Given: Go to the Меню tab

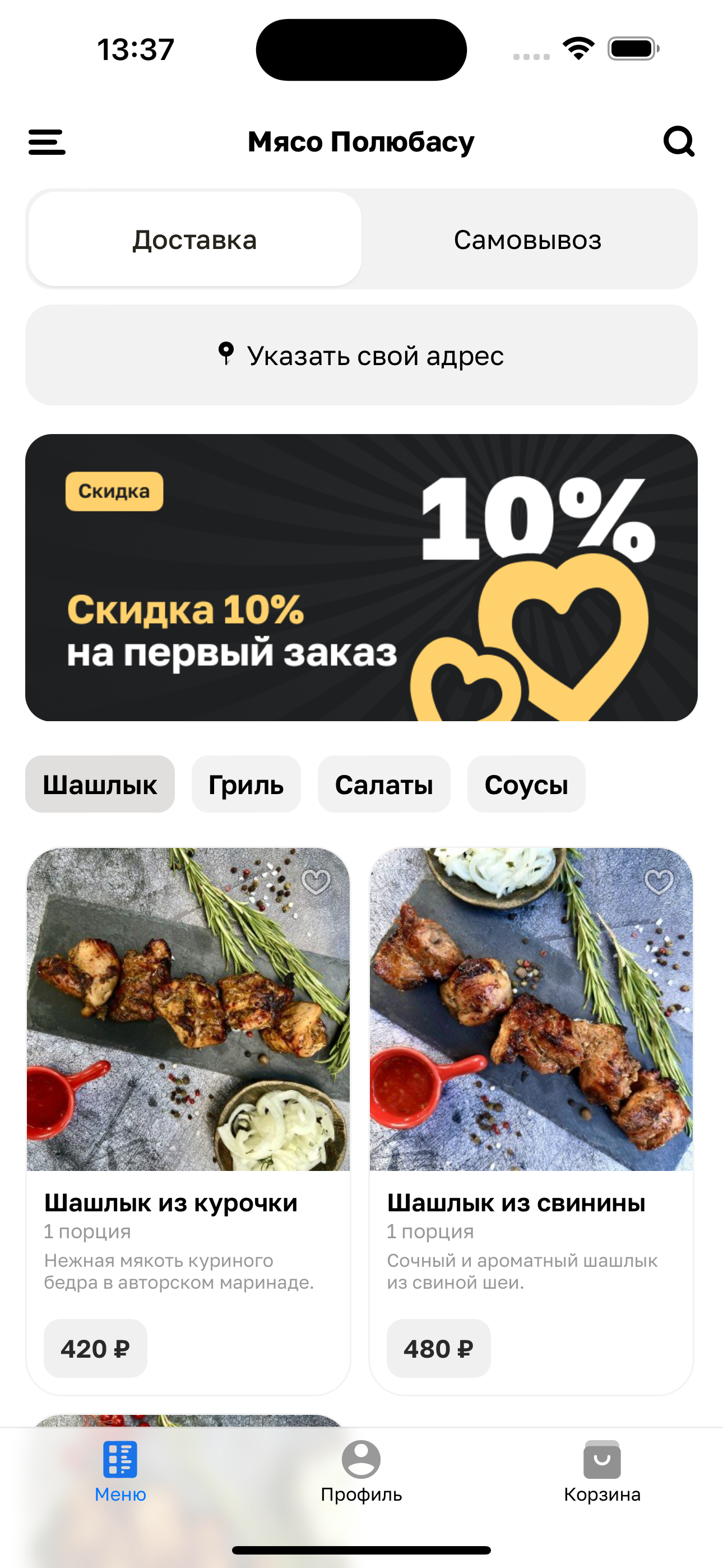Looking at the screenshot, I should click(121, 1470).
